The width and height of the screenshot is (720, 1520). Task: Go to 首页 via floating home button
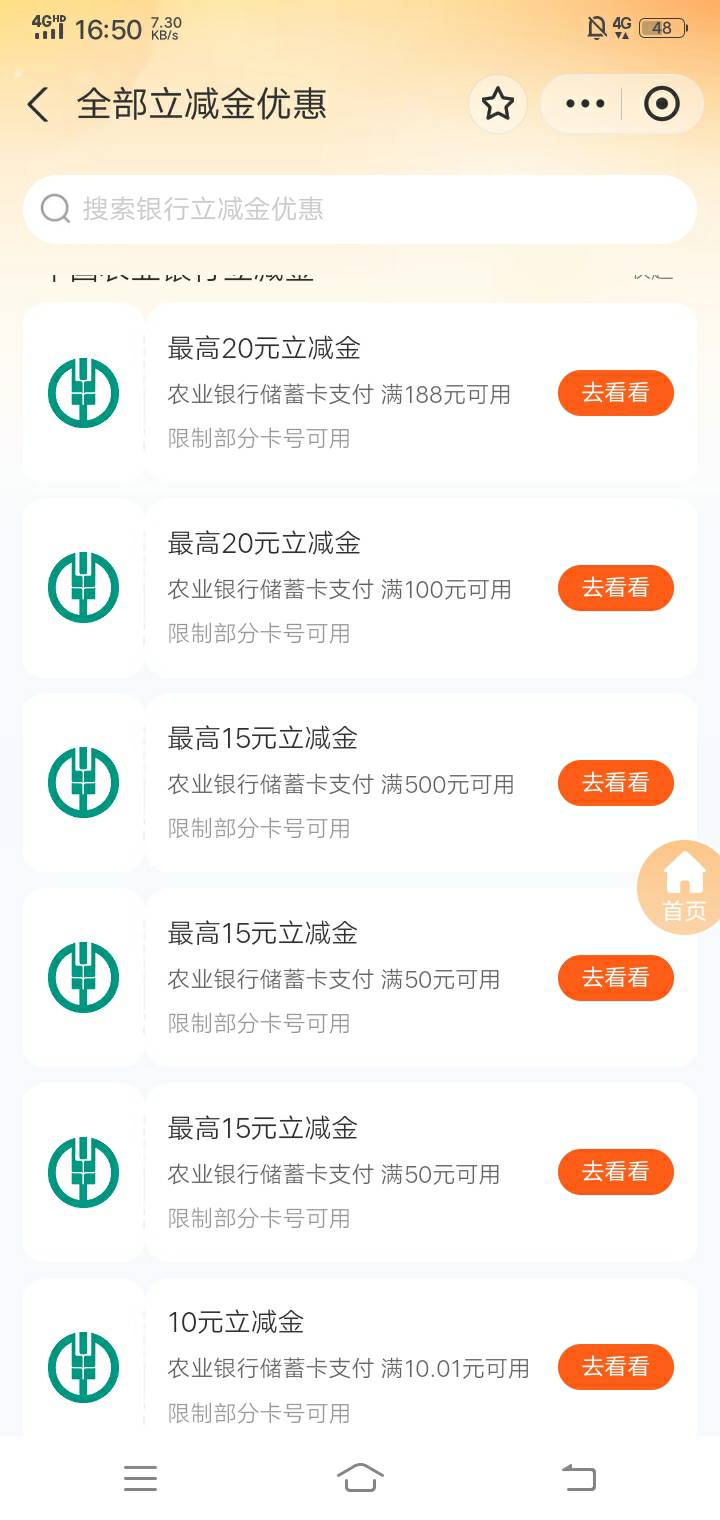tap(684, 887)
